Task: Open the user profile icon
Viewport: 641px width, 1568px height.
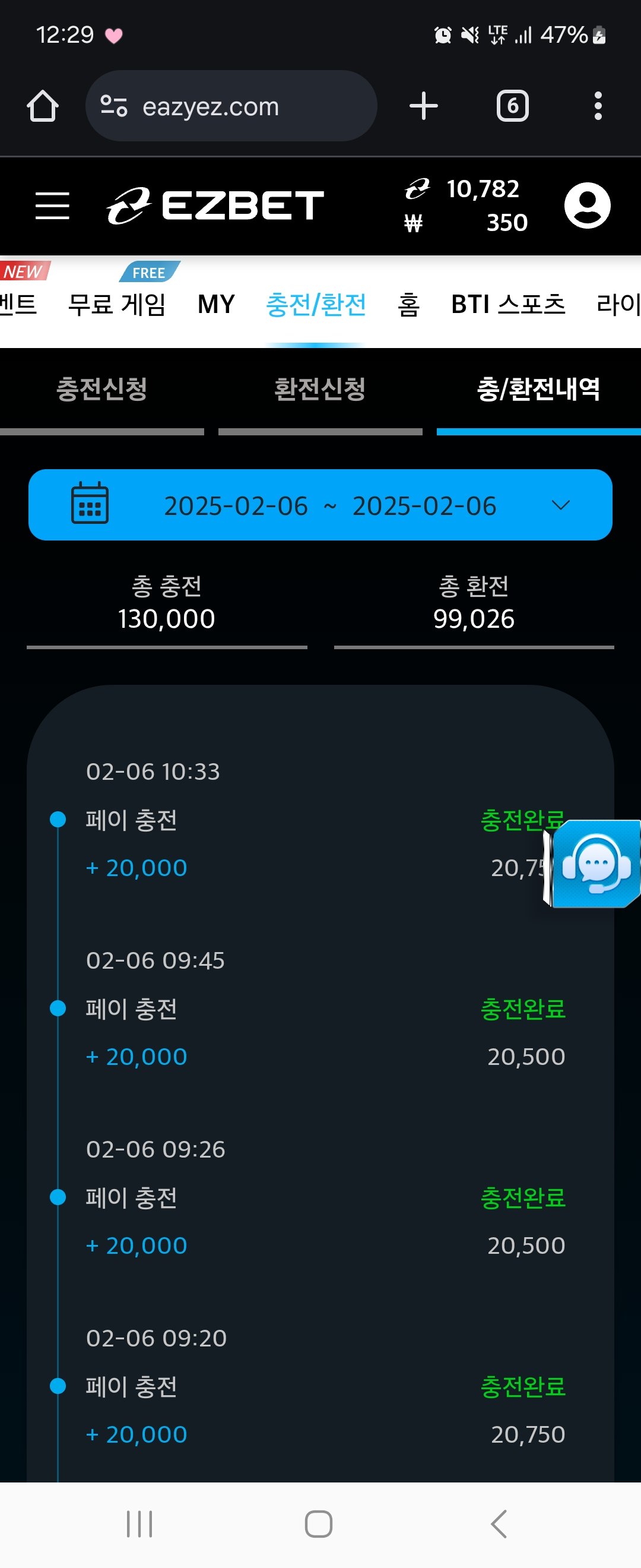Action: [x=587, y=205]
